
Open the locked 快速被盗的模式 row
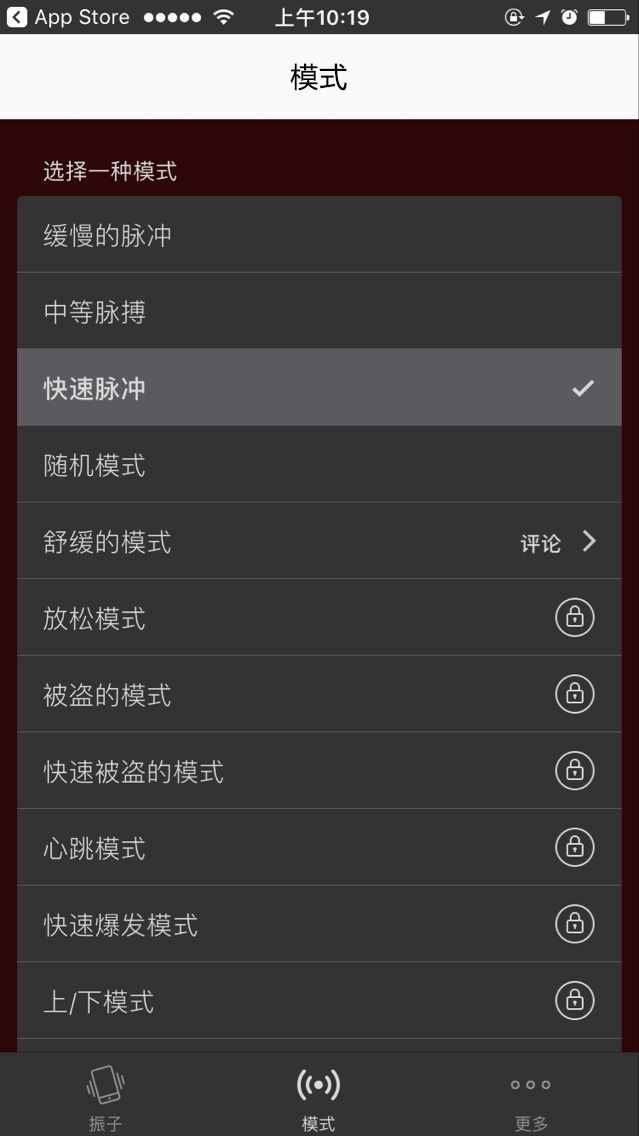319,771
